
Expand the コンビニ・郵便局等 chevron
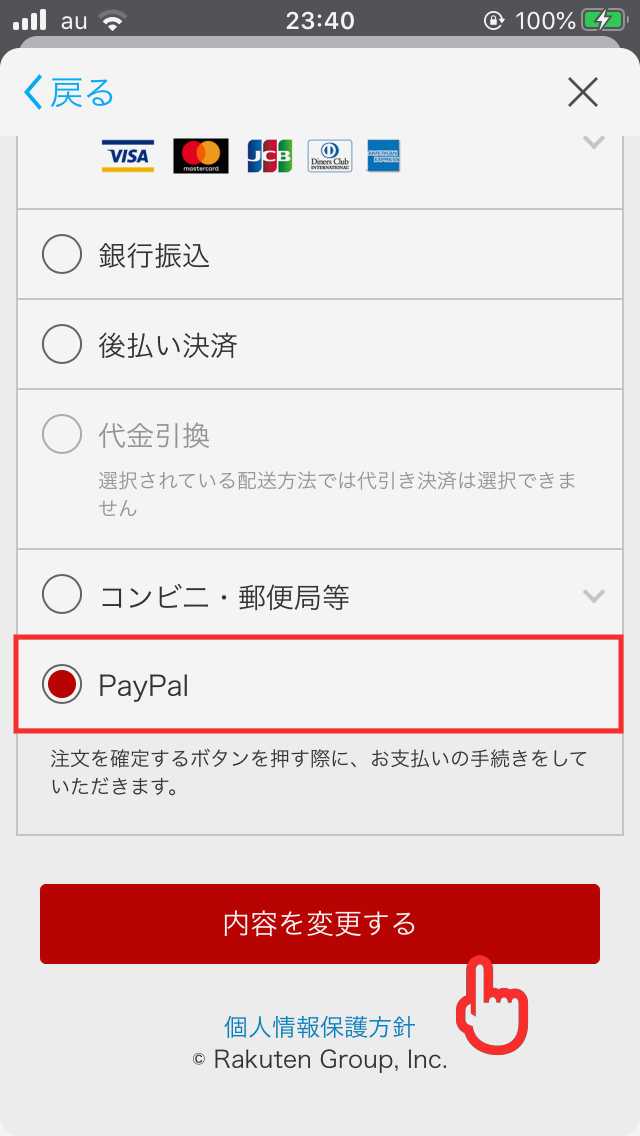click(594, 596)
